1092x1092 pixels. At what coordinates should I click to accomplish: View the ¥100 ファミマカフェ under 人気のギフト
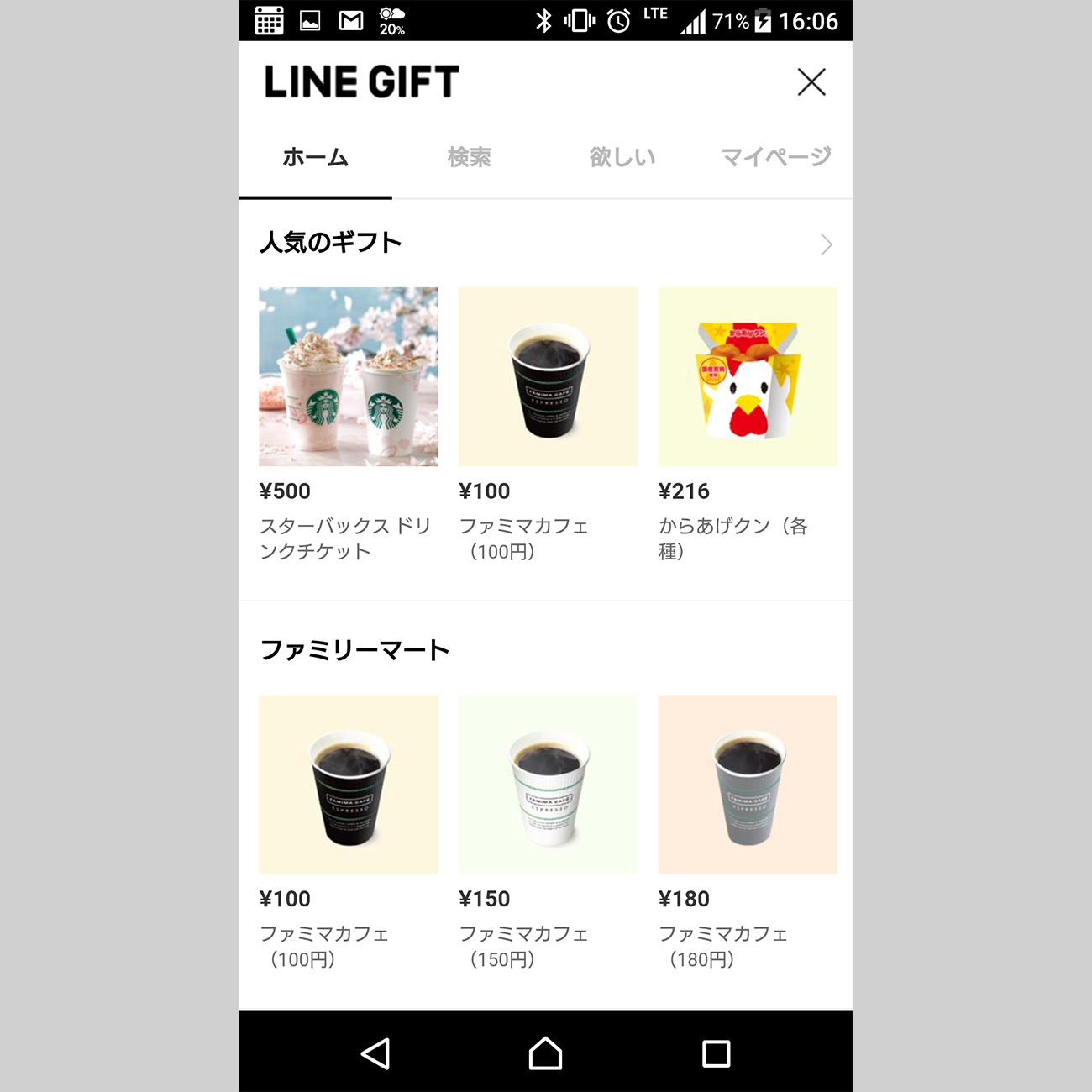click(548, 377)
